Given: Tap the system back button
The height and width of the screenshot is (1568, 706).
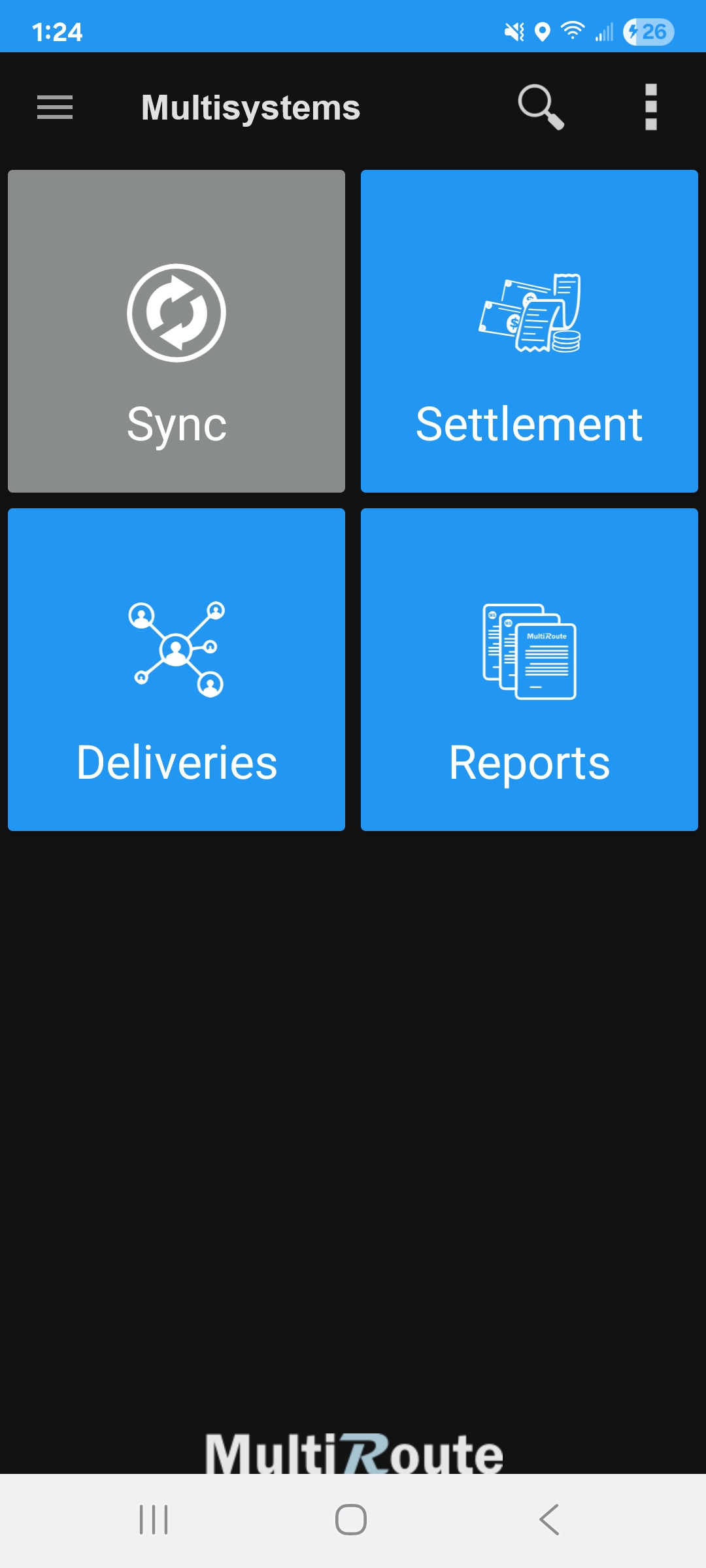Looking at the screenshot, I should tap(549, 1520).
